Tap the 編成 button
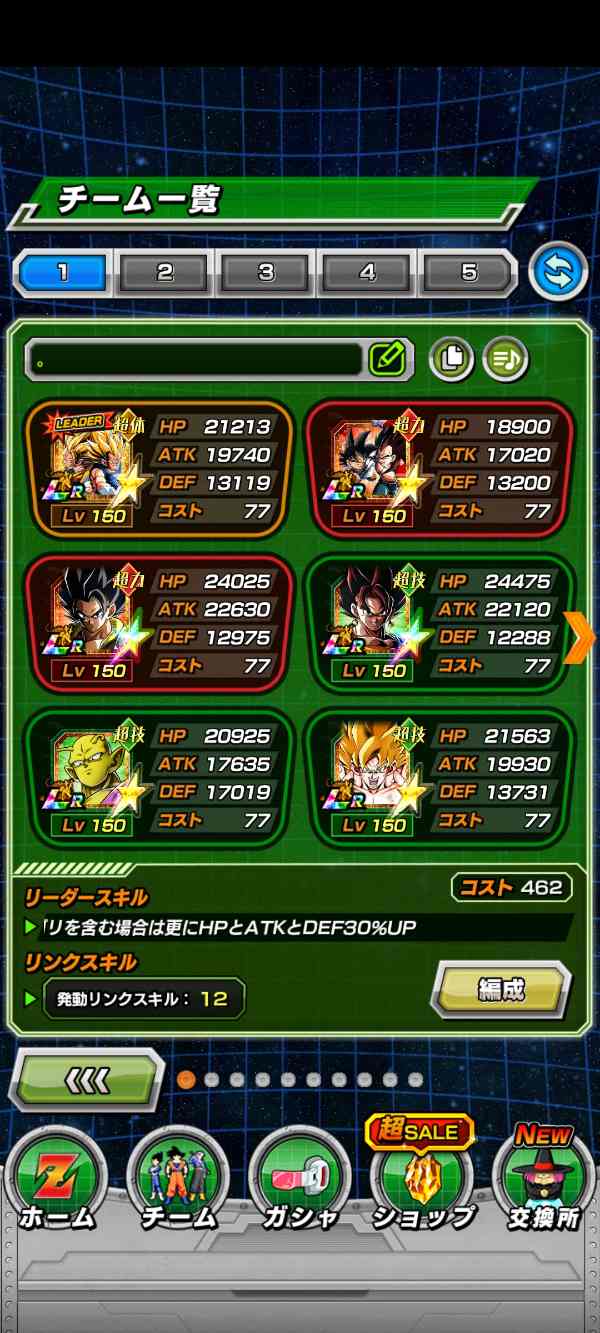The image size is (600, 1333). [x=501, y=990]
